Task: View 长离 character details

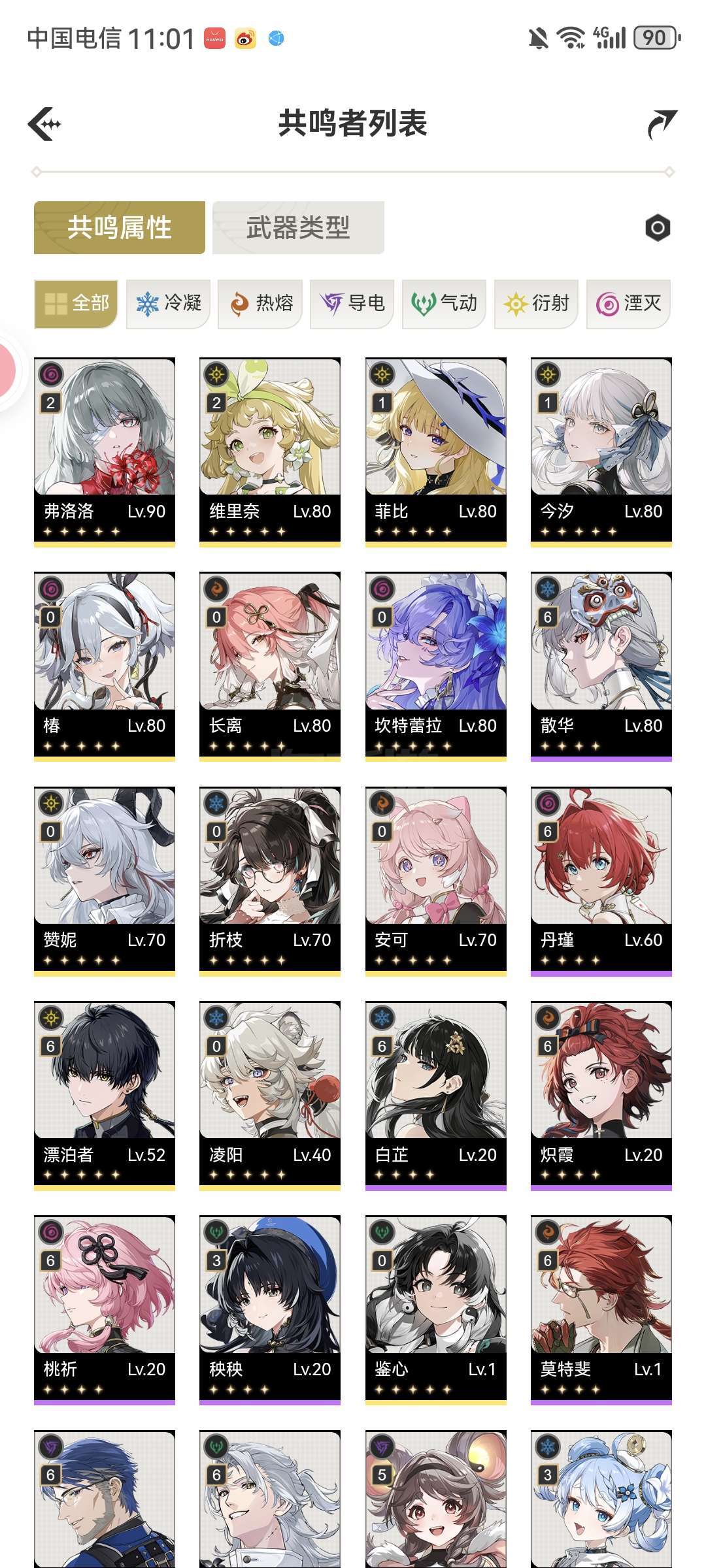Action: coord(270,666)
